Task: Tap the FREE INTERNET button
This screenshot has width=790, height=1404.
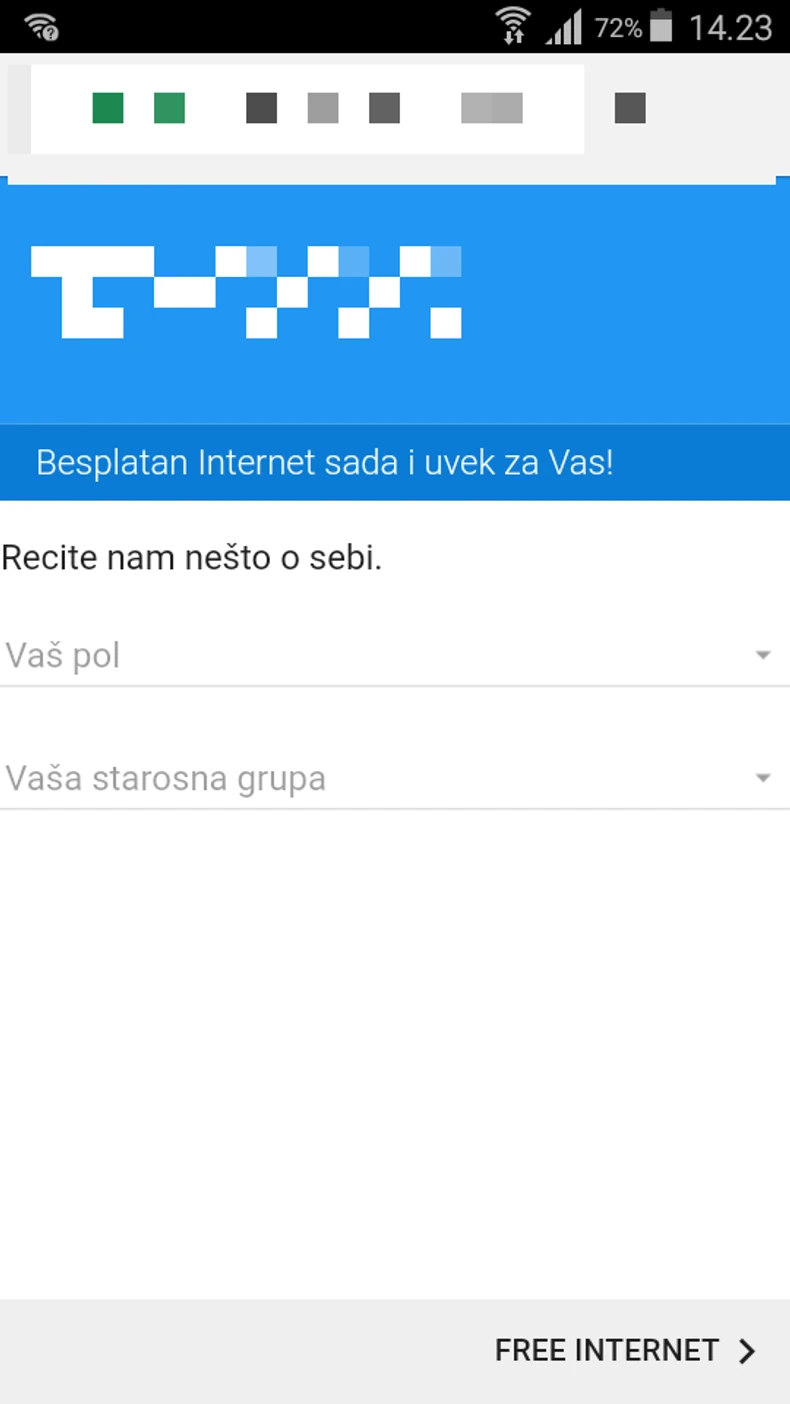Action: click(625, 1350)
